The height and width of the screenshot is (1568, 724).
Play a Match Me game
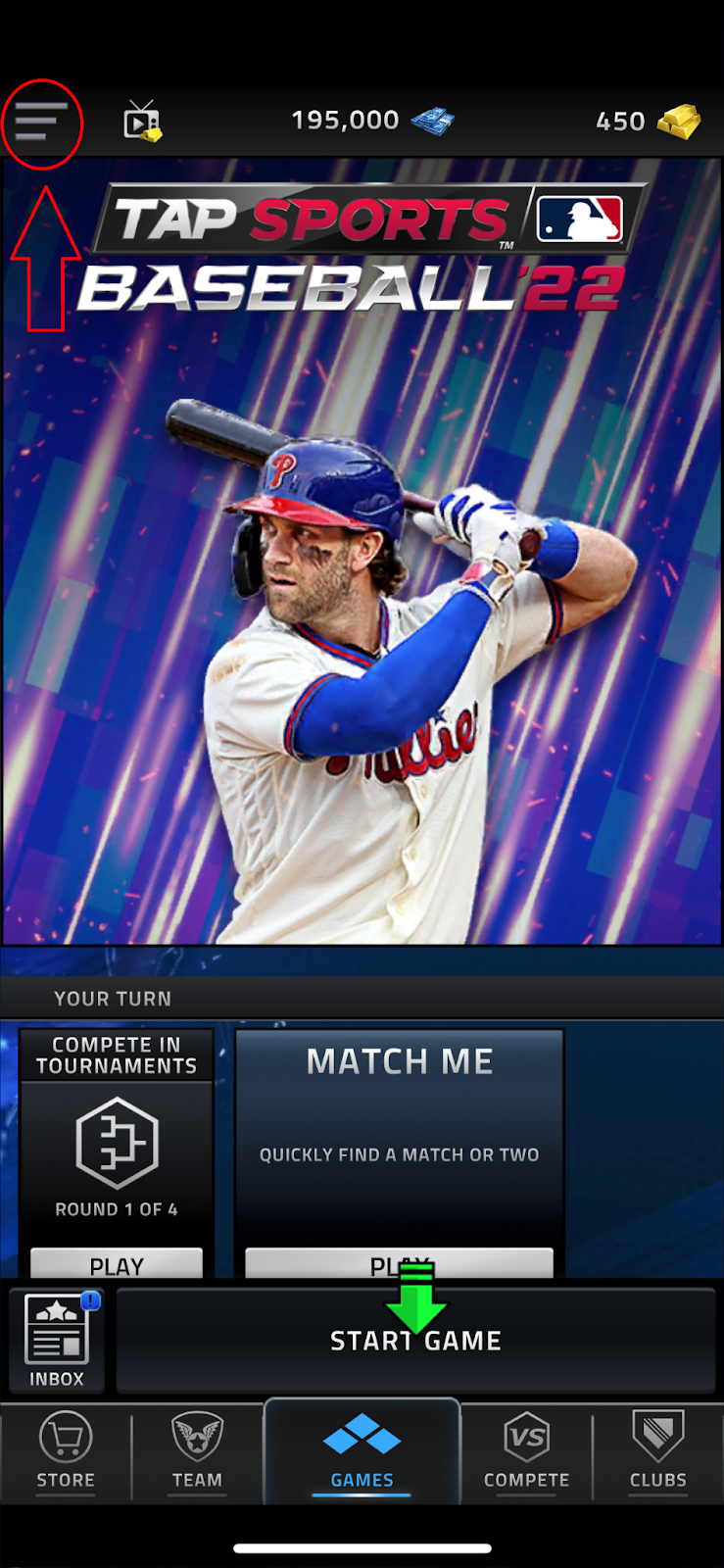click(399, 1261)
